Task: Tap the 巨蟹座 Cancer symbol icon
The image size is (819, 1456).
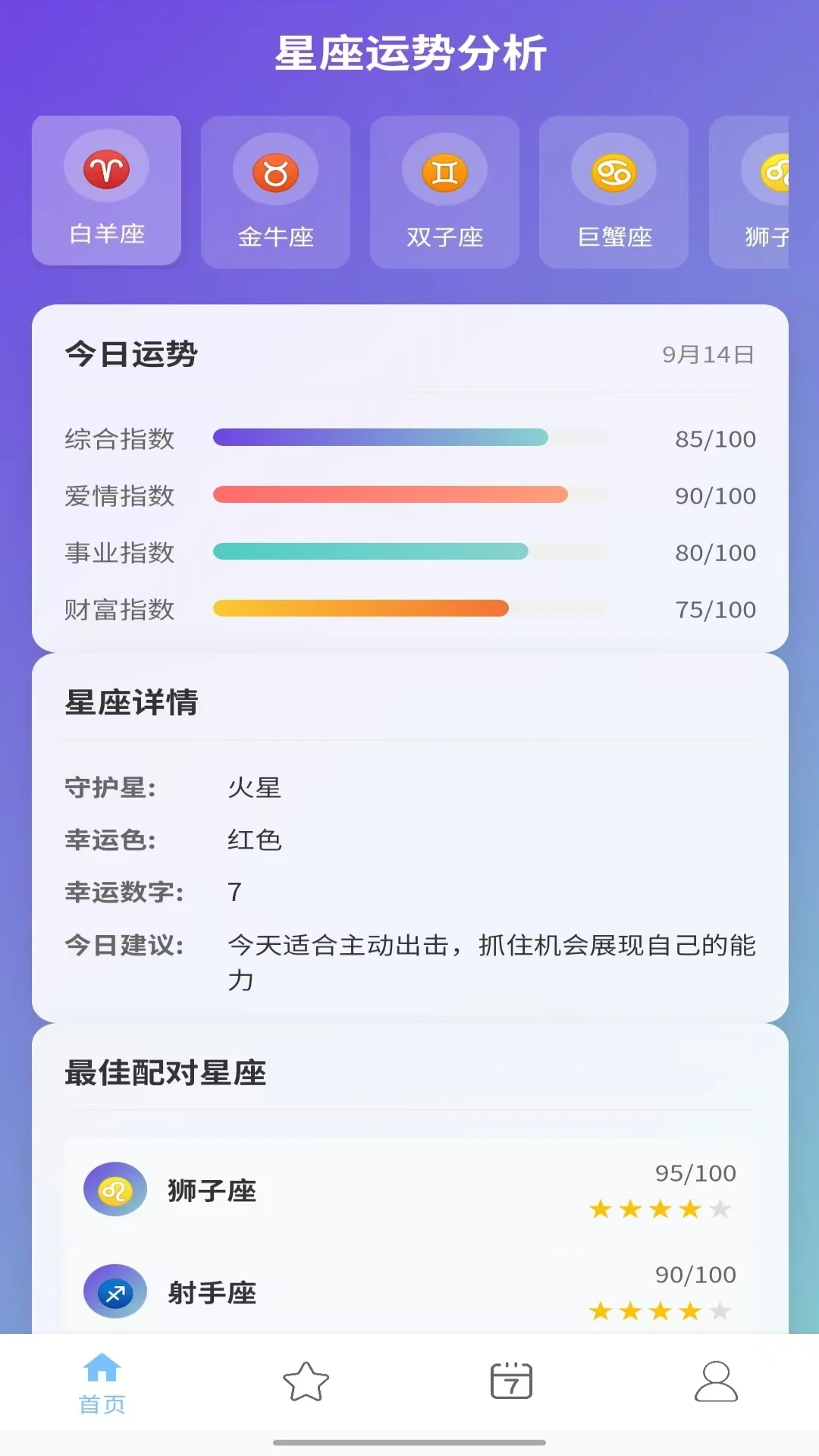Action: (613, 172)
